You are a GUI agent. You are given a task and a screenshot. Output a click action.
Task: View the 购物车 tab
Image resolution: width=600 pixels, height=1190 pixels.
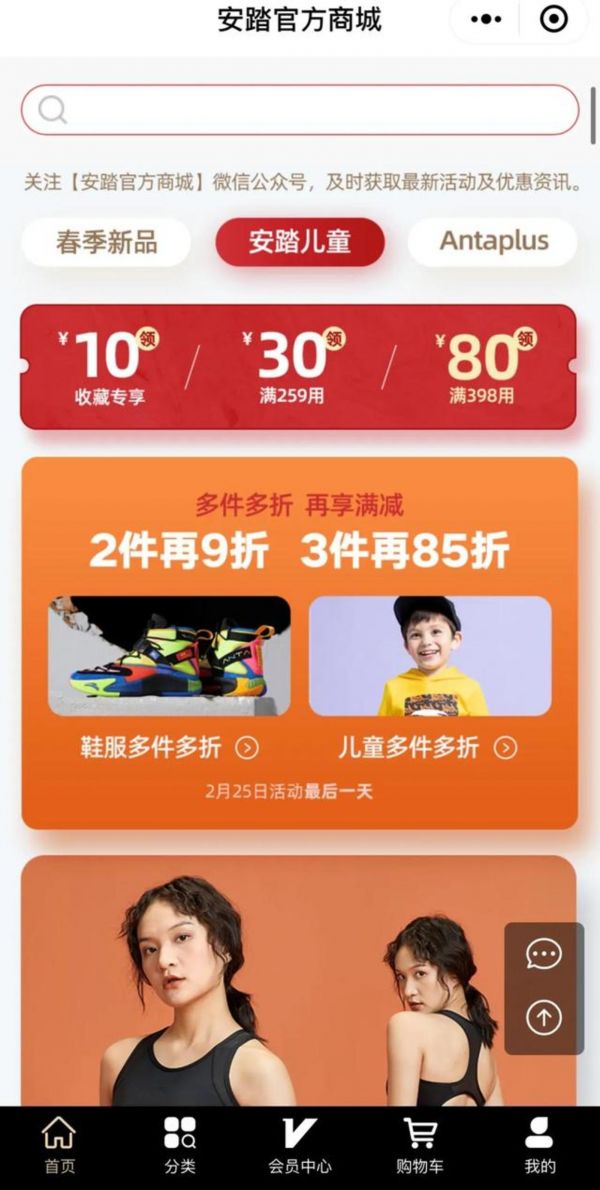420,1146
